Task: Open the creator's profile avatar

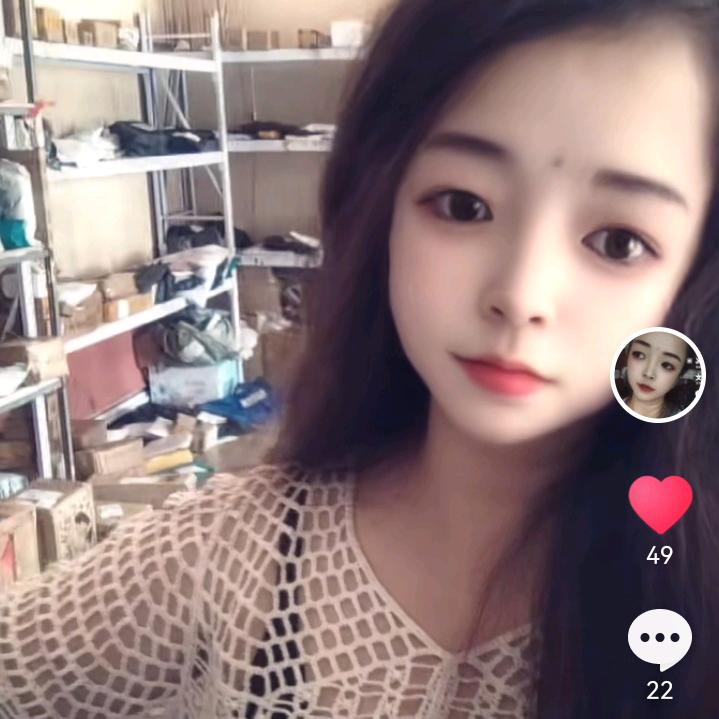Action: click(x=657, y=375)
